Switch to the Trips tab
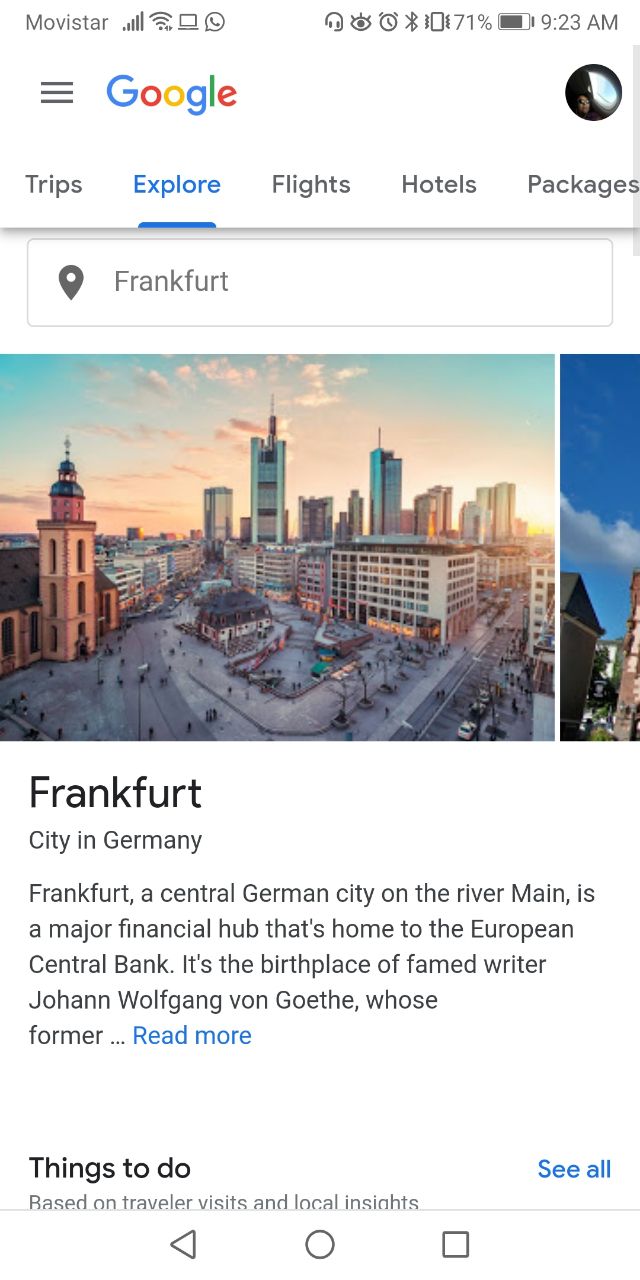 tap(54, 185)
